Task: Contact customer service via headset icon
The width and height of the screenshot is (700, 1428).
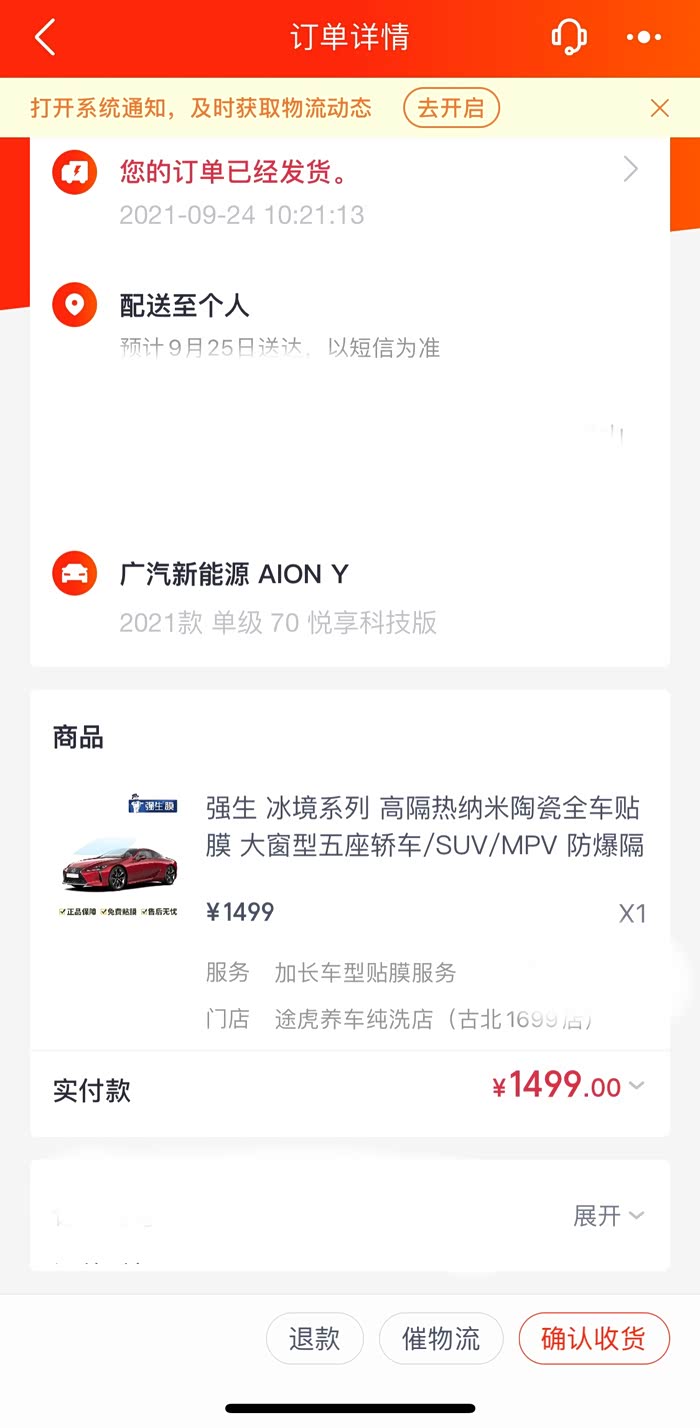Action: 569,38
